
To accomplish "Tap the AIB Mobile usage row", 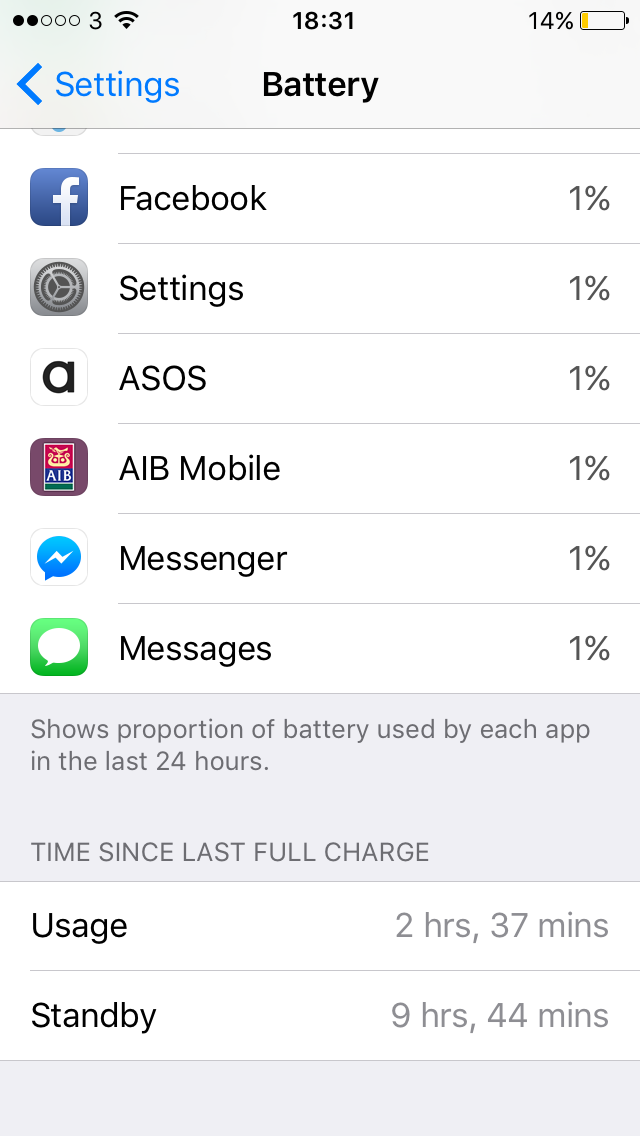I will (x=320, y=469).
